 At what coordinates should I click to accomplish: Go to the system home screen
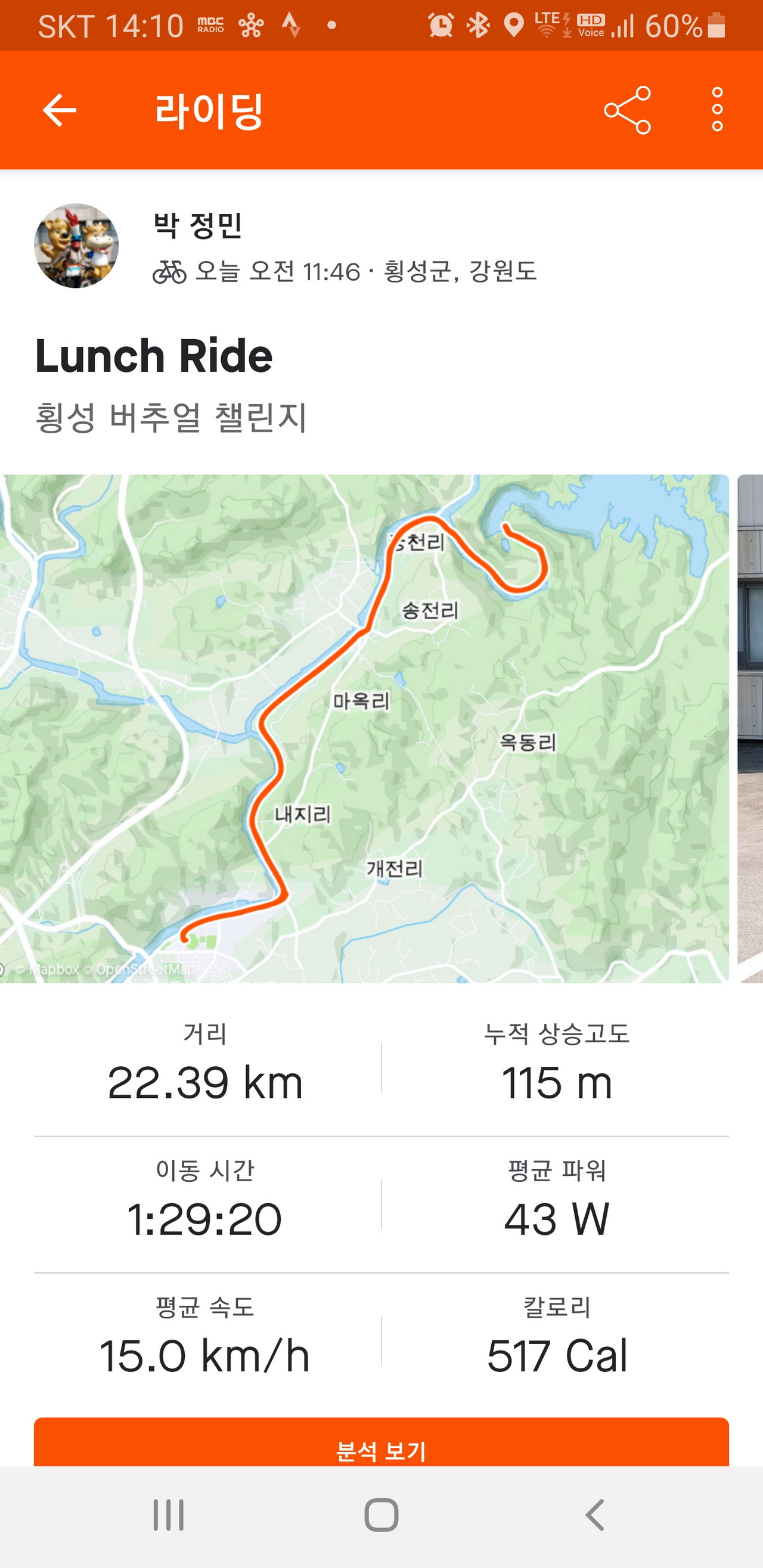(381, 1515)
